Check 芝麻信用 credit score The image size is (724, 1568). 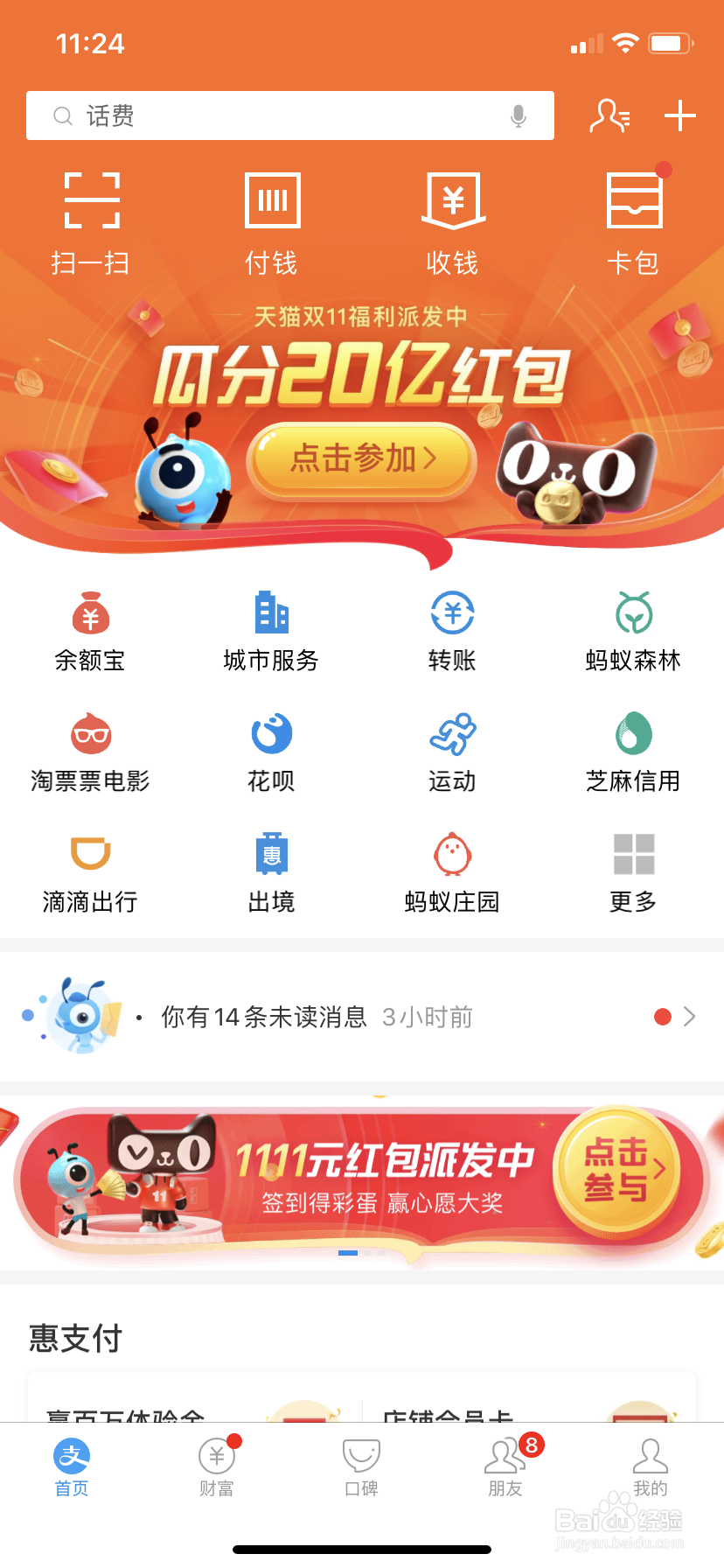(633, 751)
